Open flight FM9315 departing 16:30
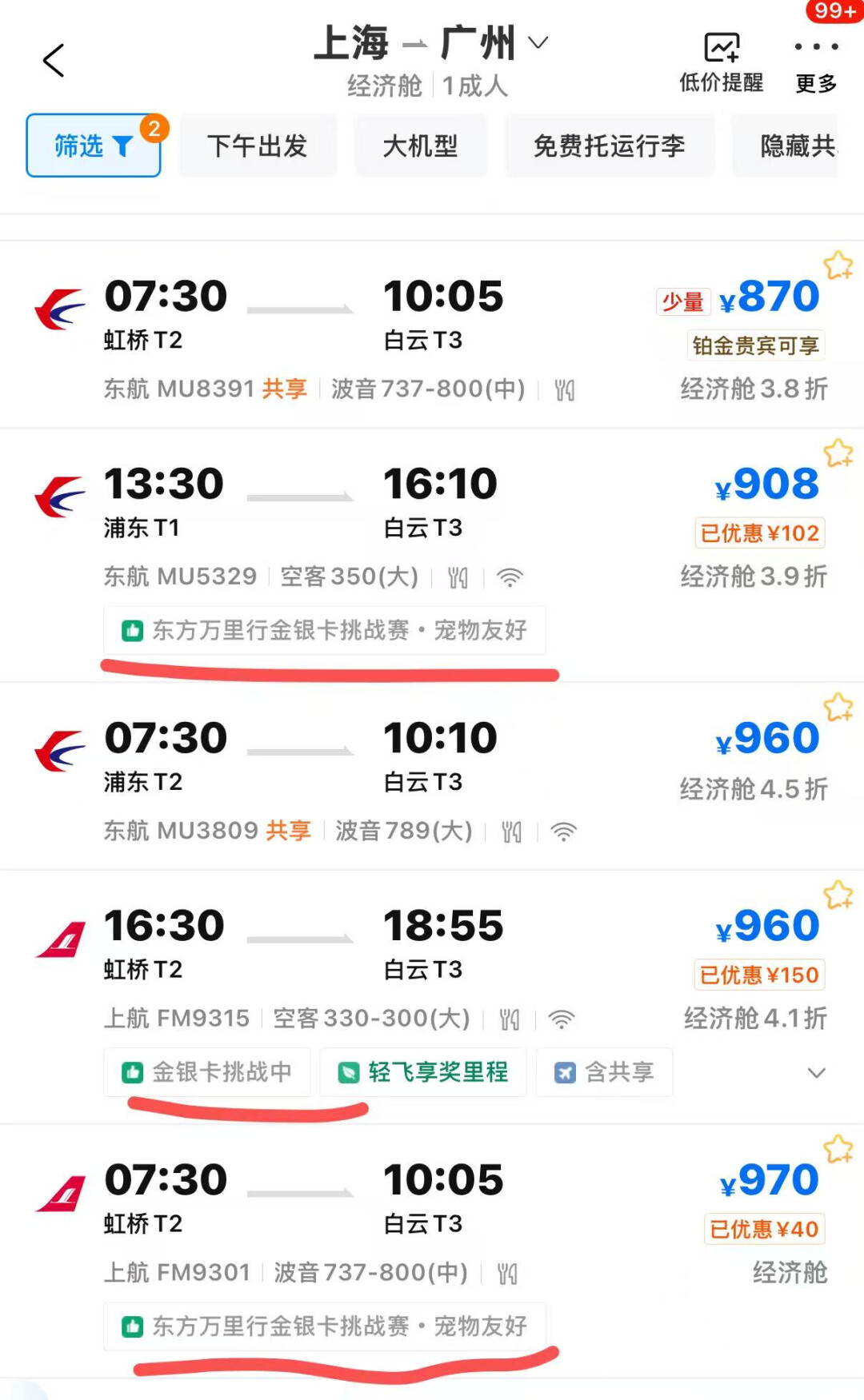This screenshot has height=1400, width=864. pos(432,967)
